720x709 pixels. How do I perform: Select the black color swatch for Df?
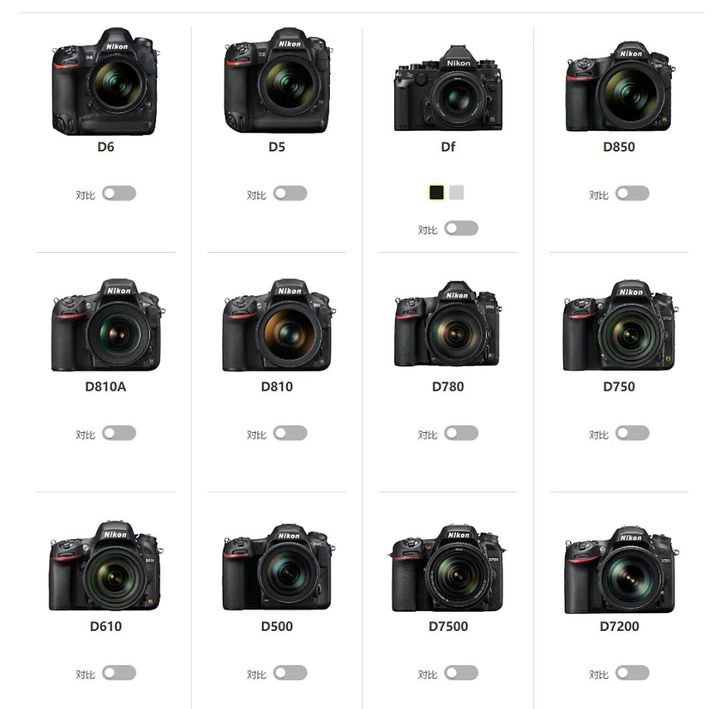click(x=436, y=192)
